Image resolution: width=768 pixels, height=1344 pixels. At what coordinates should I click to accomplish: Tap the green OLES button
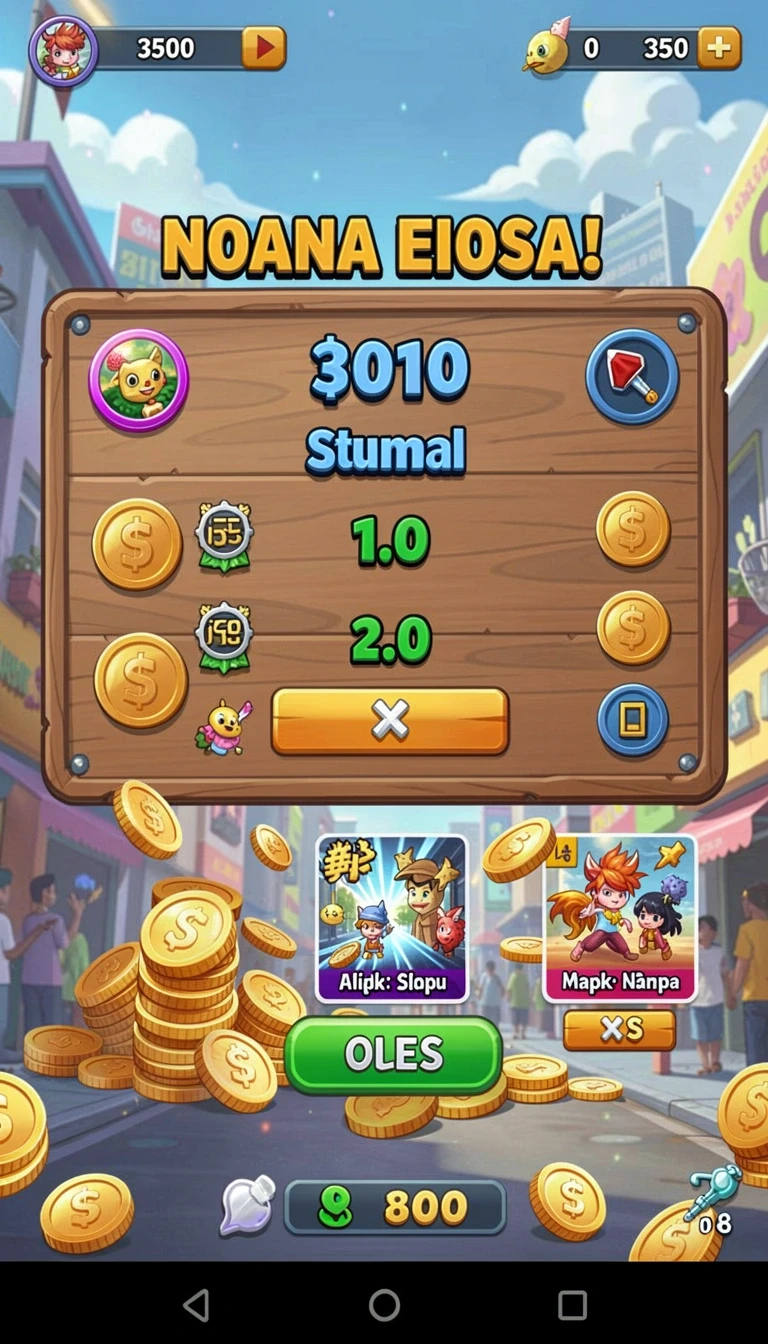pyautogui.click(x=393, y=1054)
